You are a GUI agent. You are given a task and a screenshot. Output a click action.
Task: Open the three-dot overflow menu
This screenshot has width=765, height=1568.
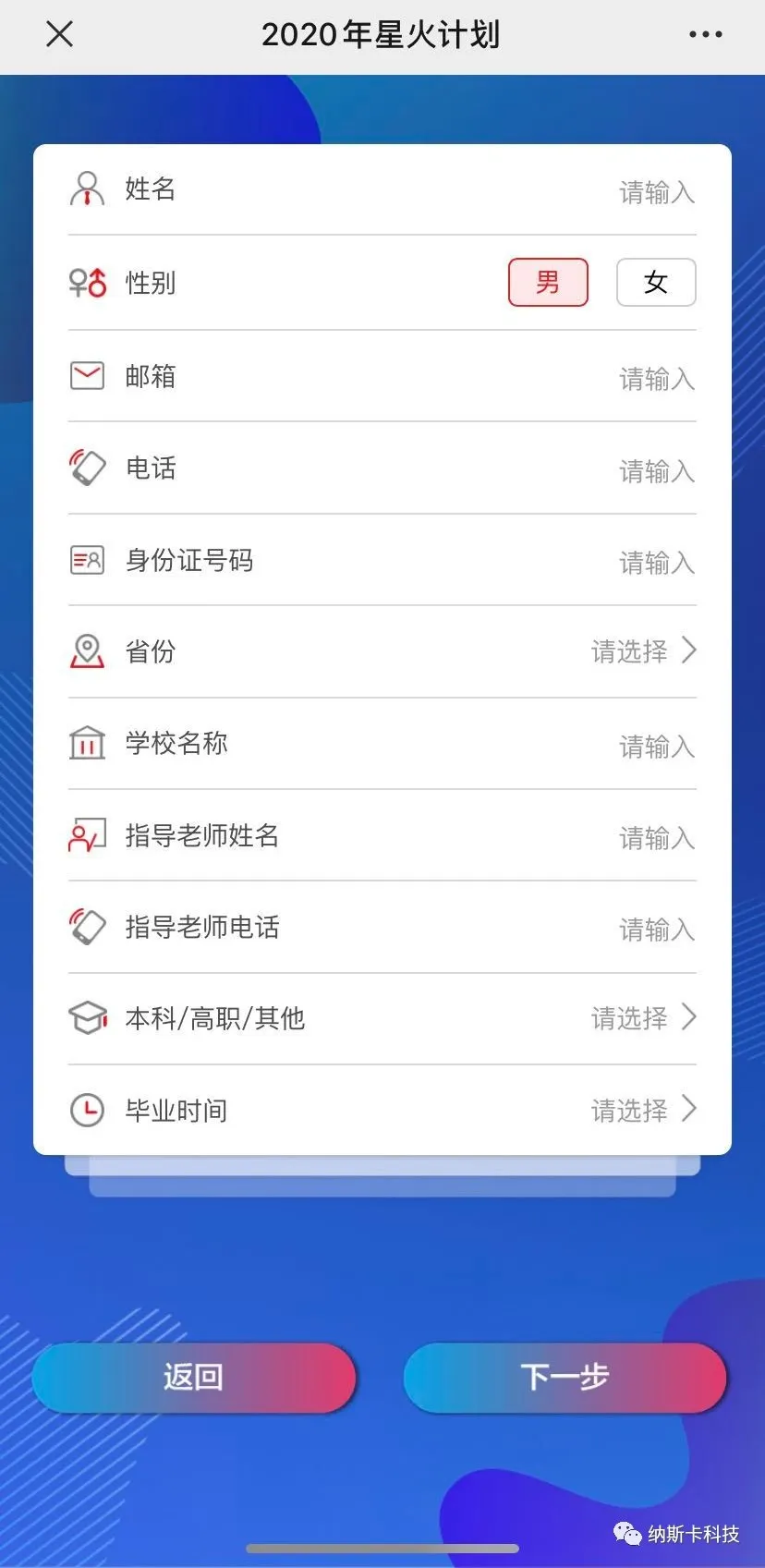pyautogui.click(x=705, y=35)
